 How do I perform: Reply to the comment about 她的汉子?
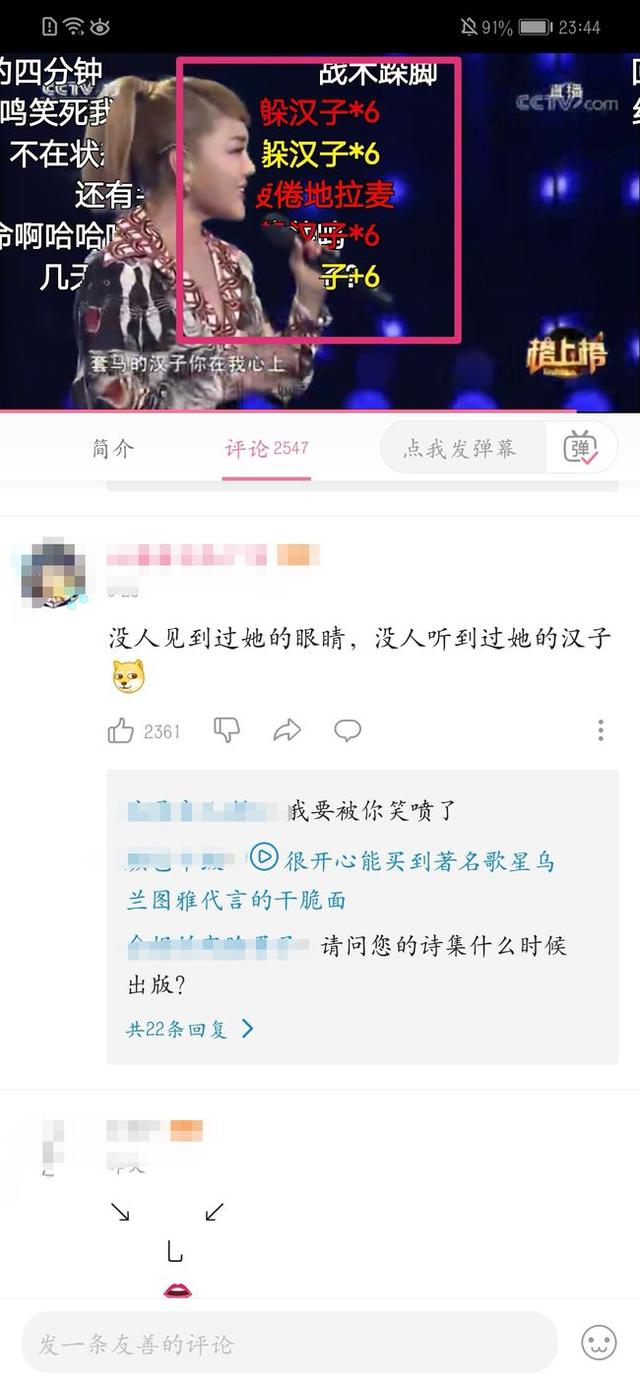pos(347,731)
